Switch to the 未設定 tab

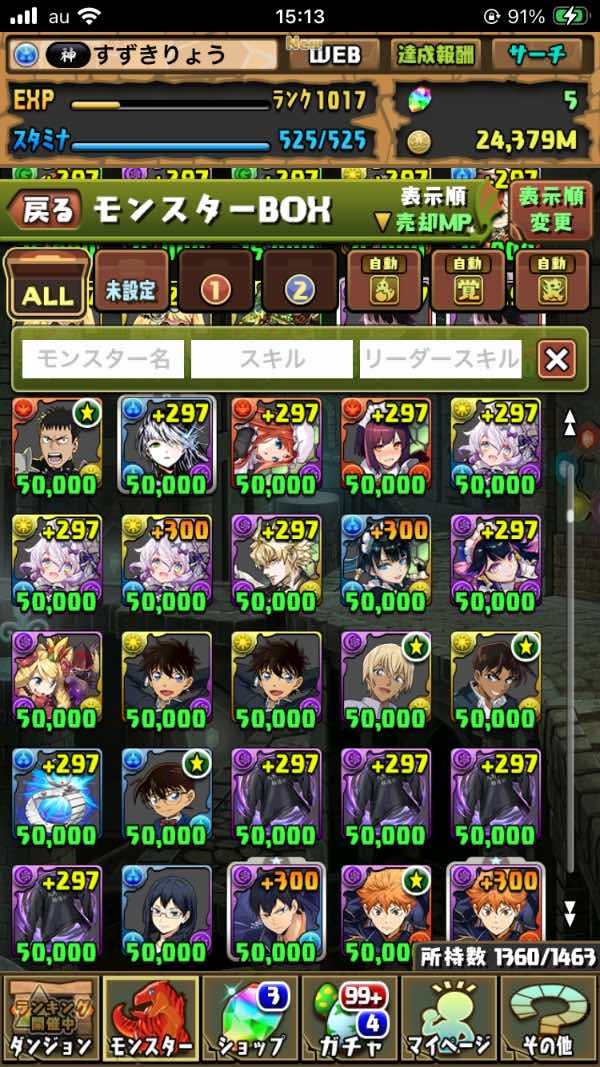click(x=131, y=289)
